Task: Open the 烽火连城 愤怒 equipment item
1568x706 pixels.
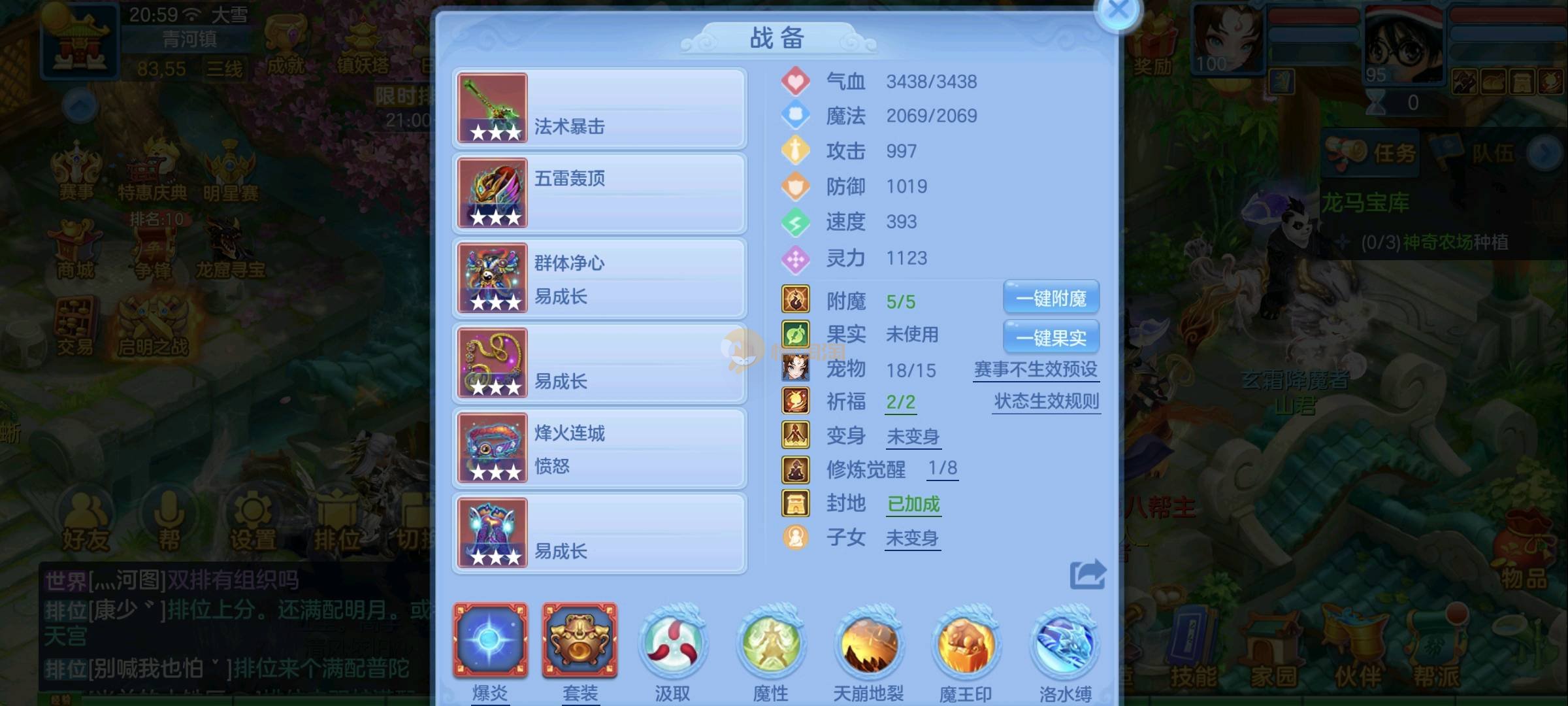Action: pyautogui.click(x=600, y=448)
